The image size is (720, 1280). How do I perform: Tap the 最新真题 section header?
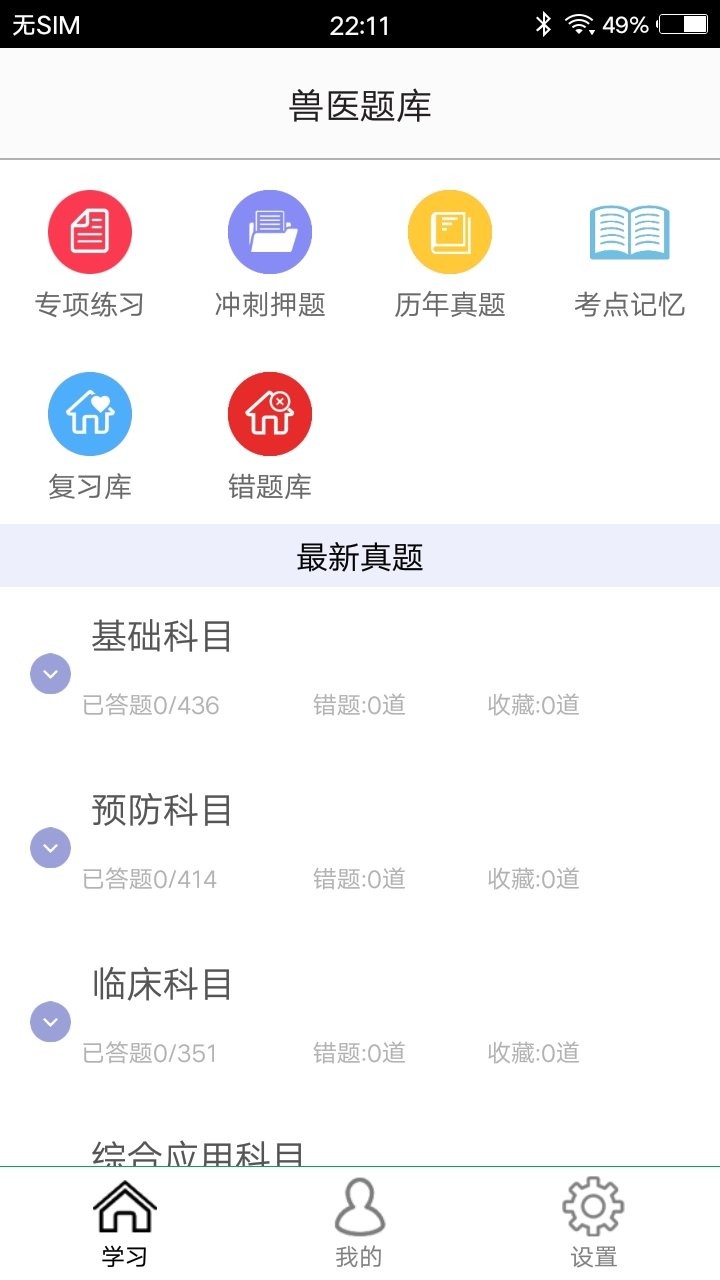tap(360, 559)
